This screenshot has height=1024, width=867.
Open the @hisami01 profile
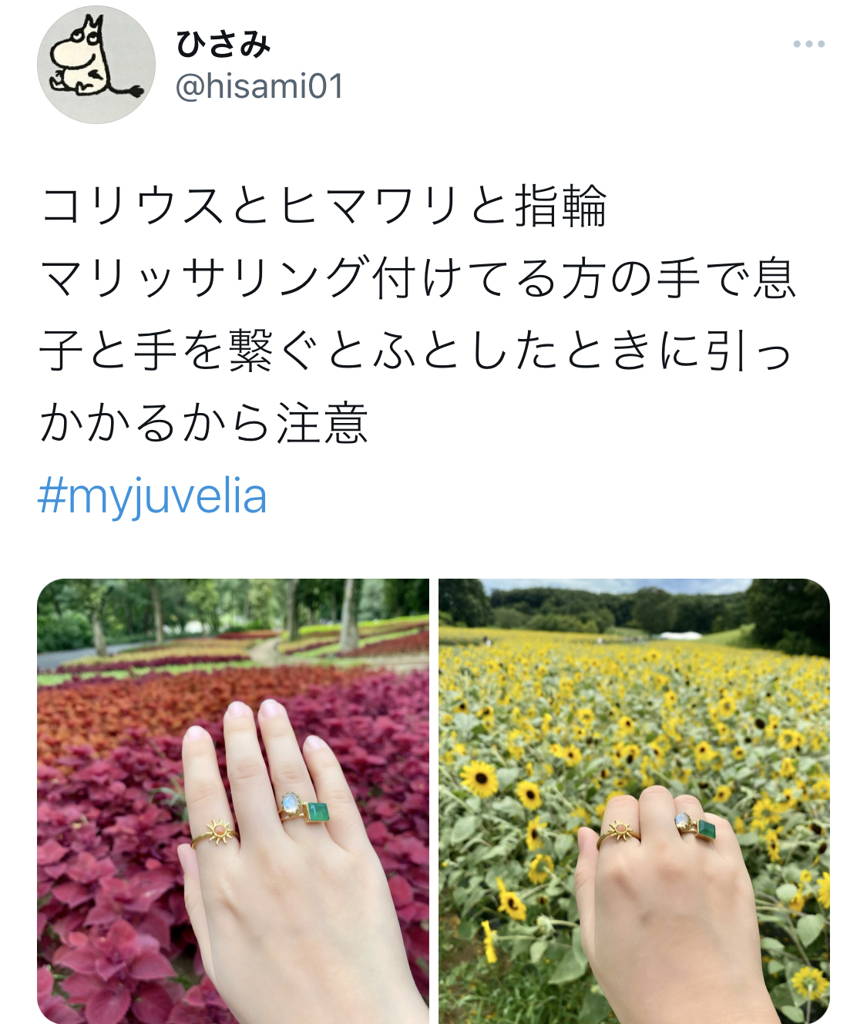(x=259, y=87)
